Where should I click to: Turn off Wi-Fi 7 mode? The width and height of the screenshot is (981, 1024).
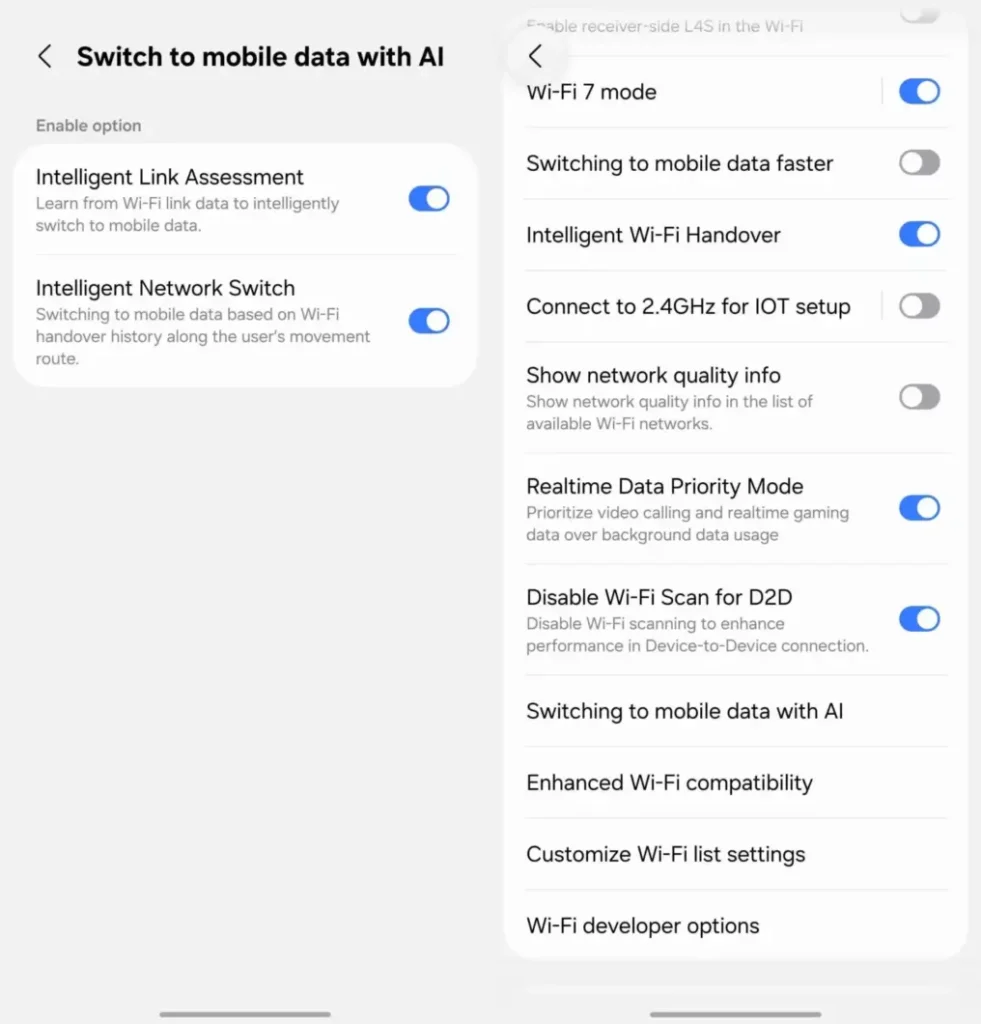918,92
